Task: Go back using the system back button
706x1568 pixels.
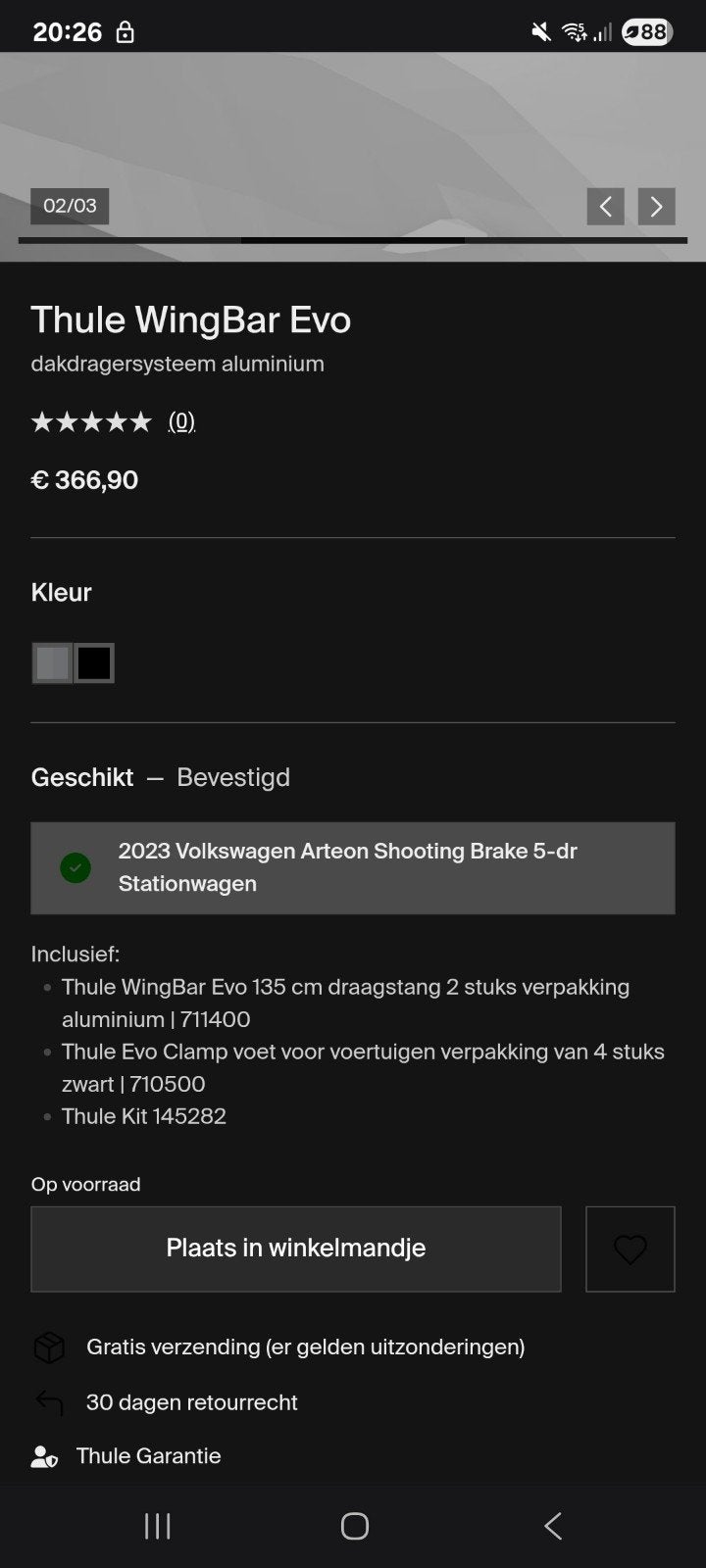Action: 553,1526
